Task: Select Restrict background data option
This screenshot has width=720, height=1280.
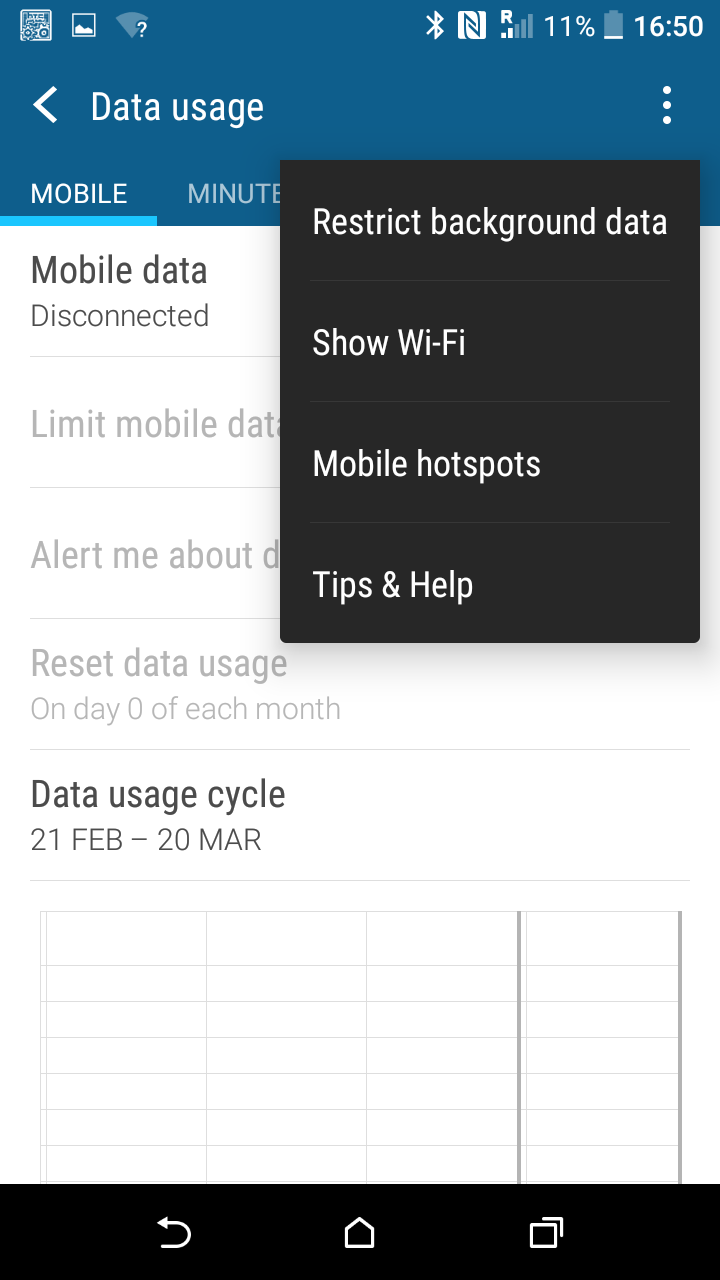Action: tap(490, 221)
